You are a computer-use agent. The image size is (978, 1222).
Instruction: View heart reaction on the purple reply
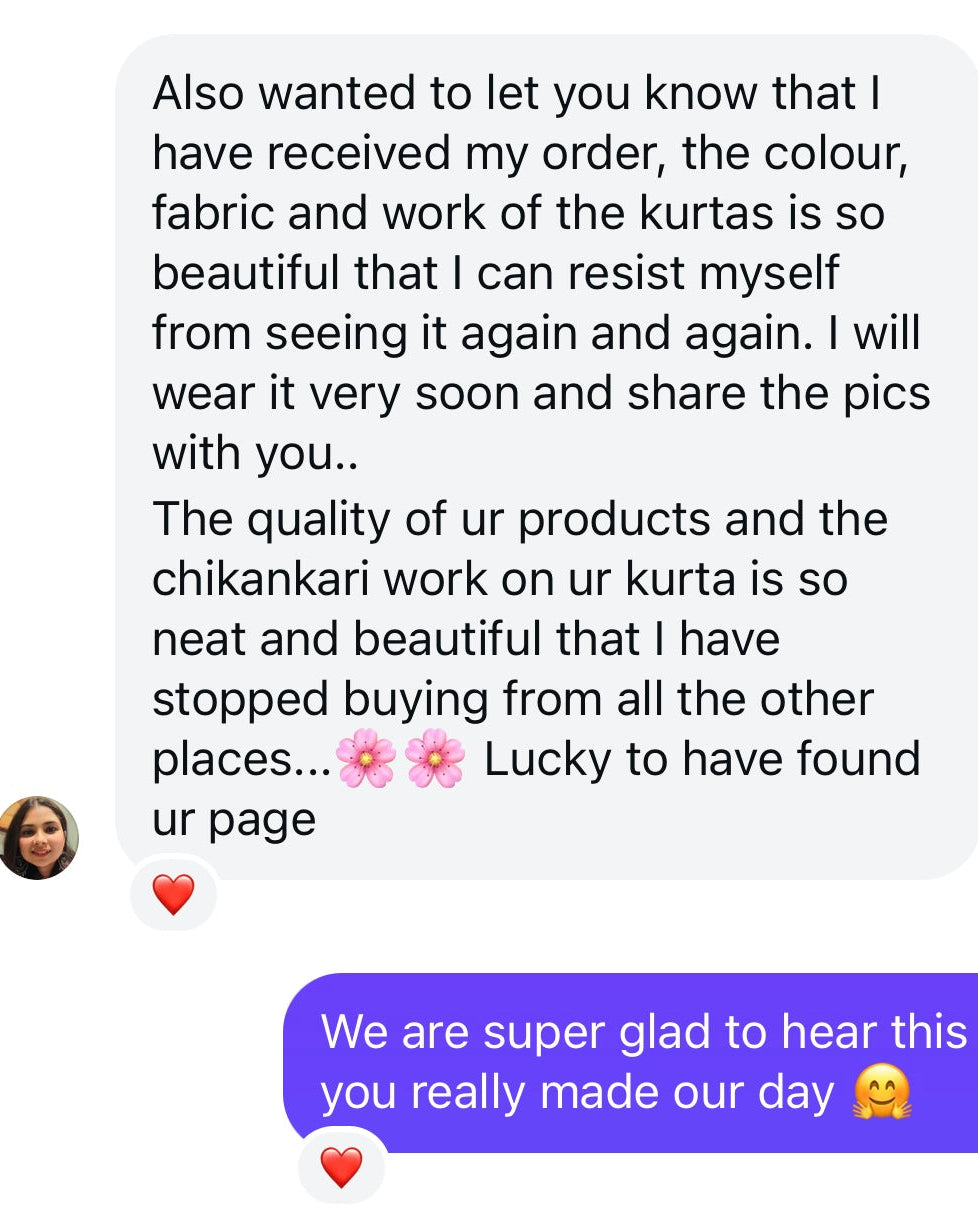[341, 1166]
